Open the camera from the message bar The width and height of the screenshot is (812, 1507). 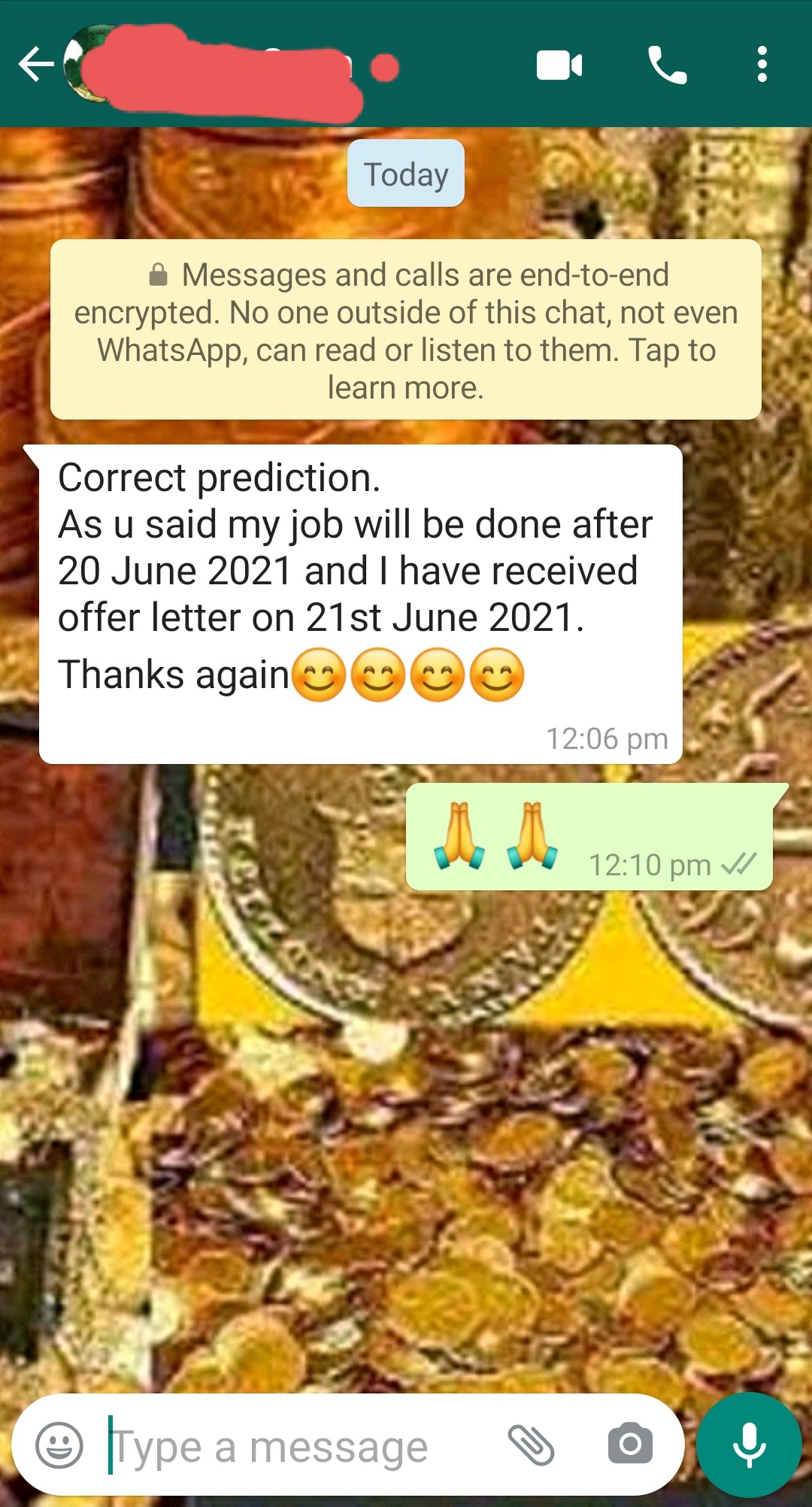point(630,1443)
